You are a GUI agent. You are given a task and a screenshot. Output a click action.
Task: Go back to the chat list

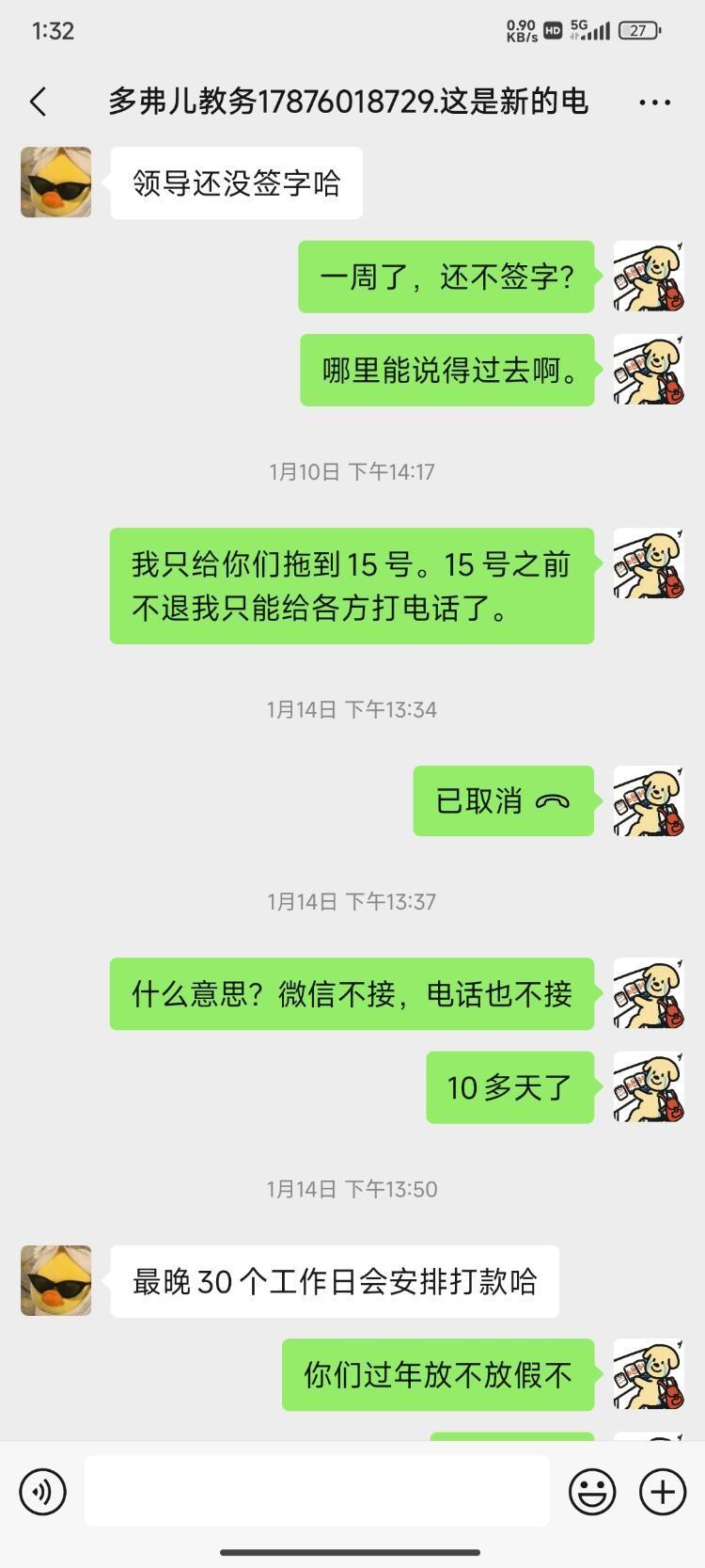(x=39, y=102)
